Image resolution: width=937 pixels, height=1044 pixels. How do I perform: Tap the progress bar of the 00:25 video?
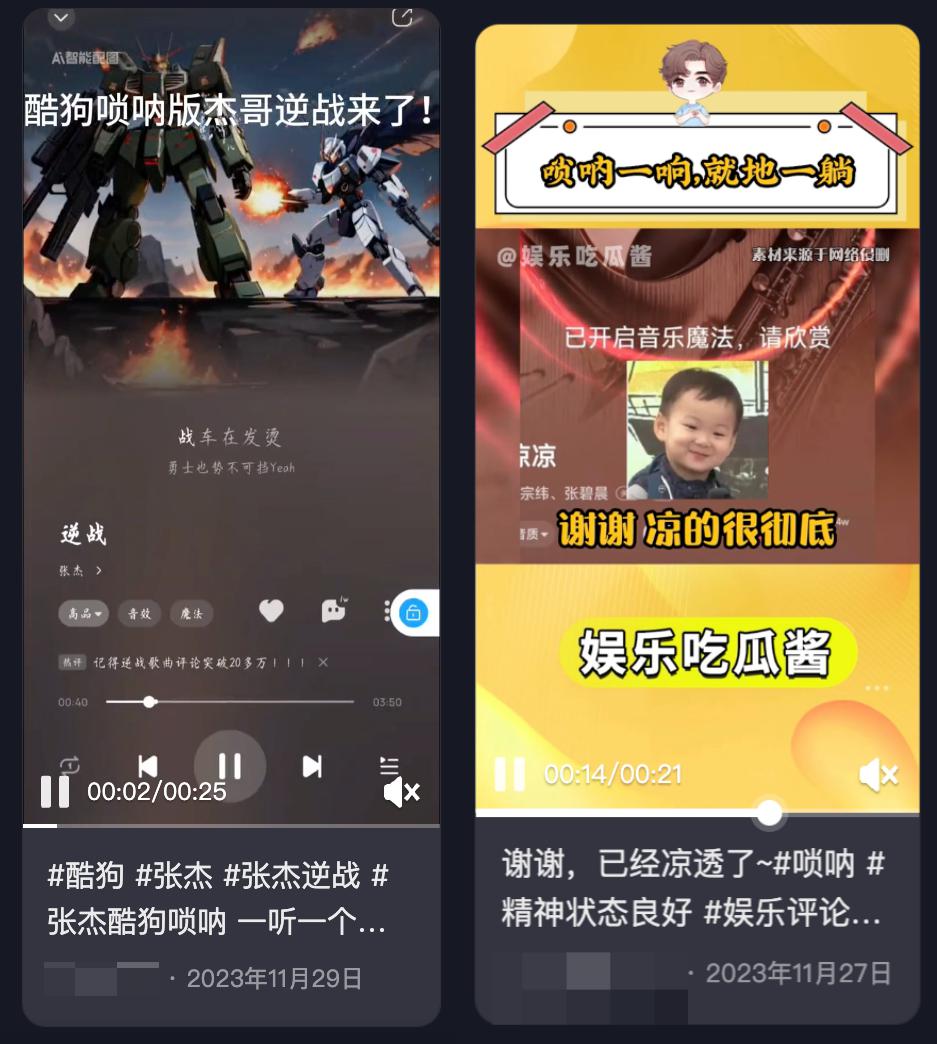coord(231,826)
